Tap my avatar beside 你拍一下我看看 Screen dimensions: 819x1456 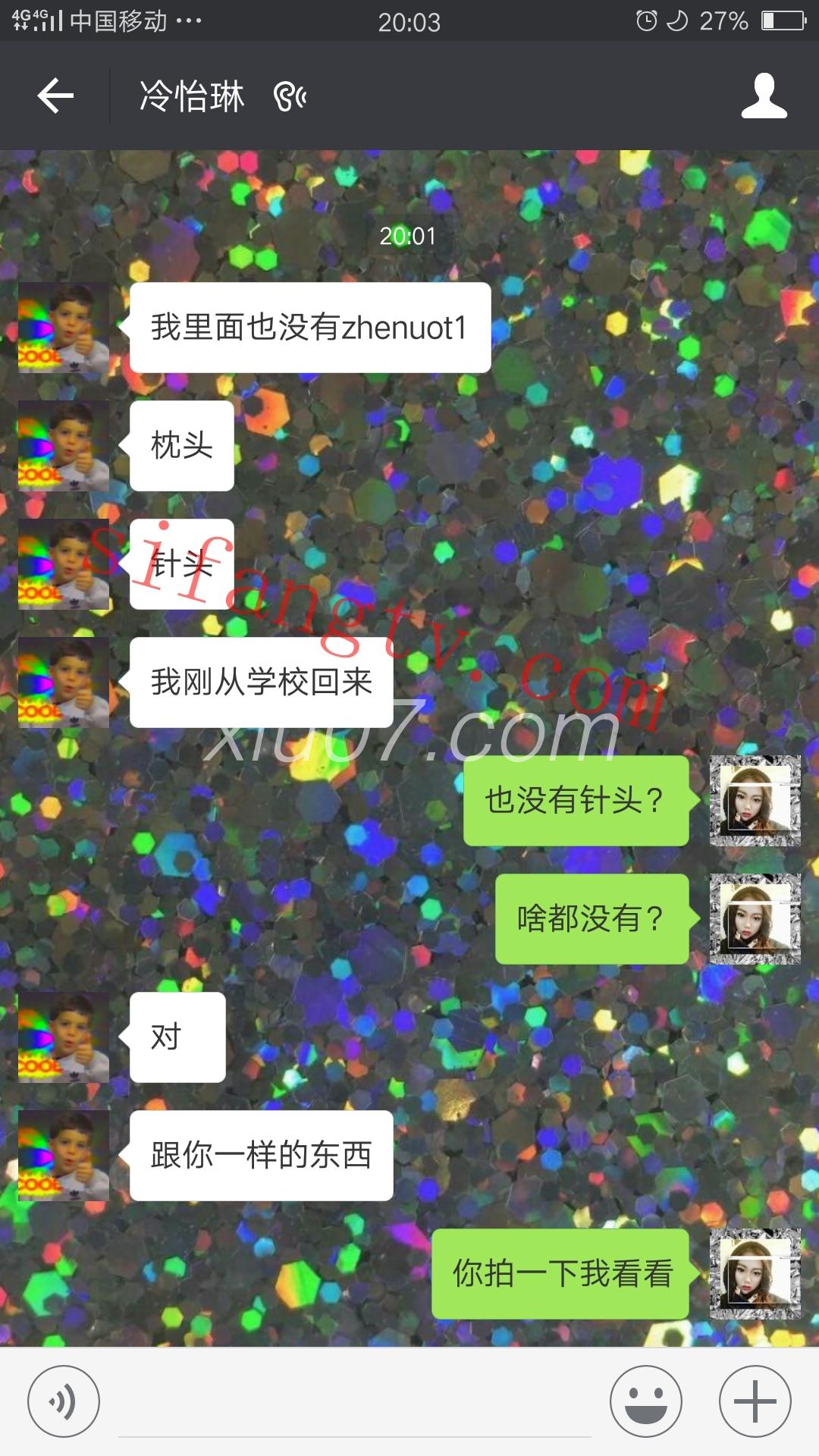755,1274
